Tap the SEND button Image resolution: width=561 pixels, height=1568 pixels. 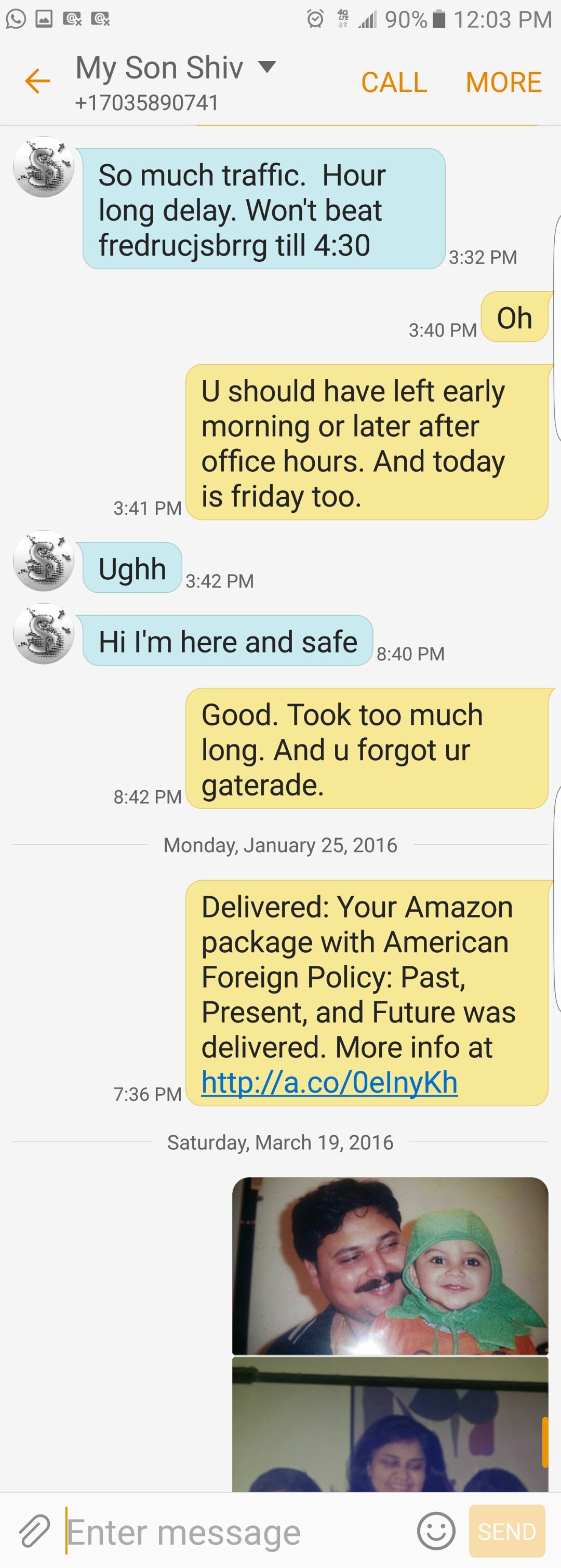pos(507,1530)
